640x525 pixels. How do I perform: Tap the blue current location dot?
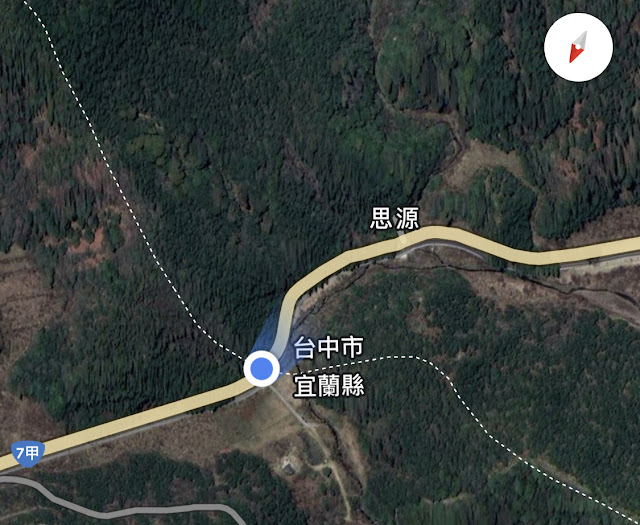point(262,369)
